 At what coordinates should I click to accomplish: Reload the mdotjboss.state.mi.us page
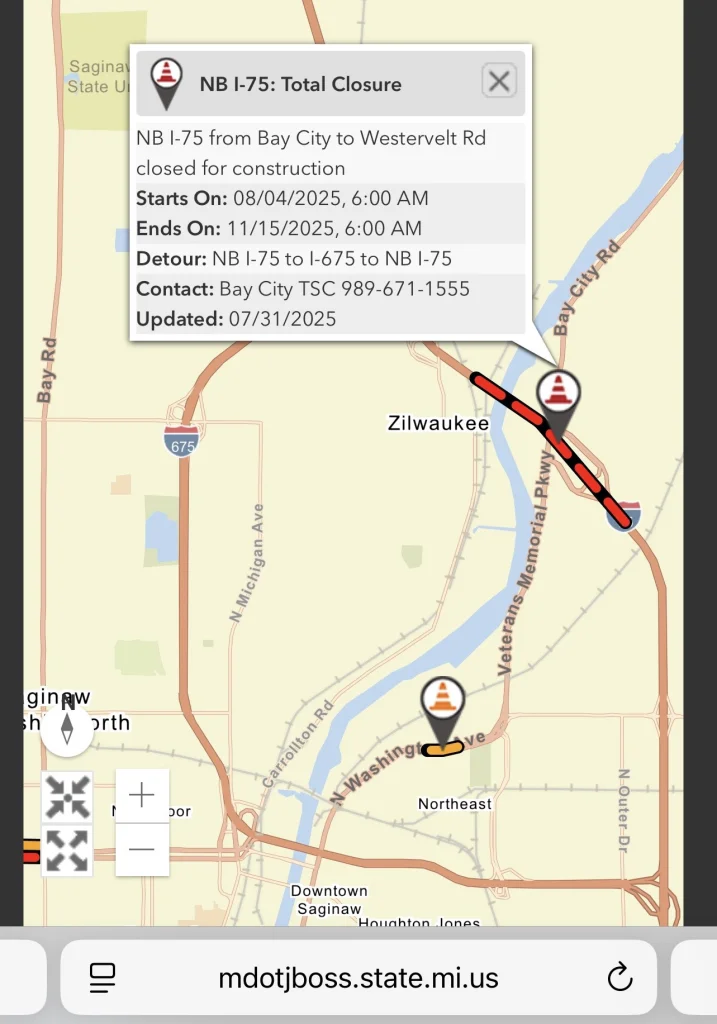(x=620, y=977)
